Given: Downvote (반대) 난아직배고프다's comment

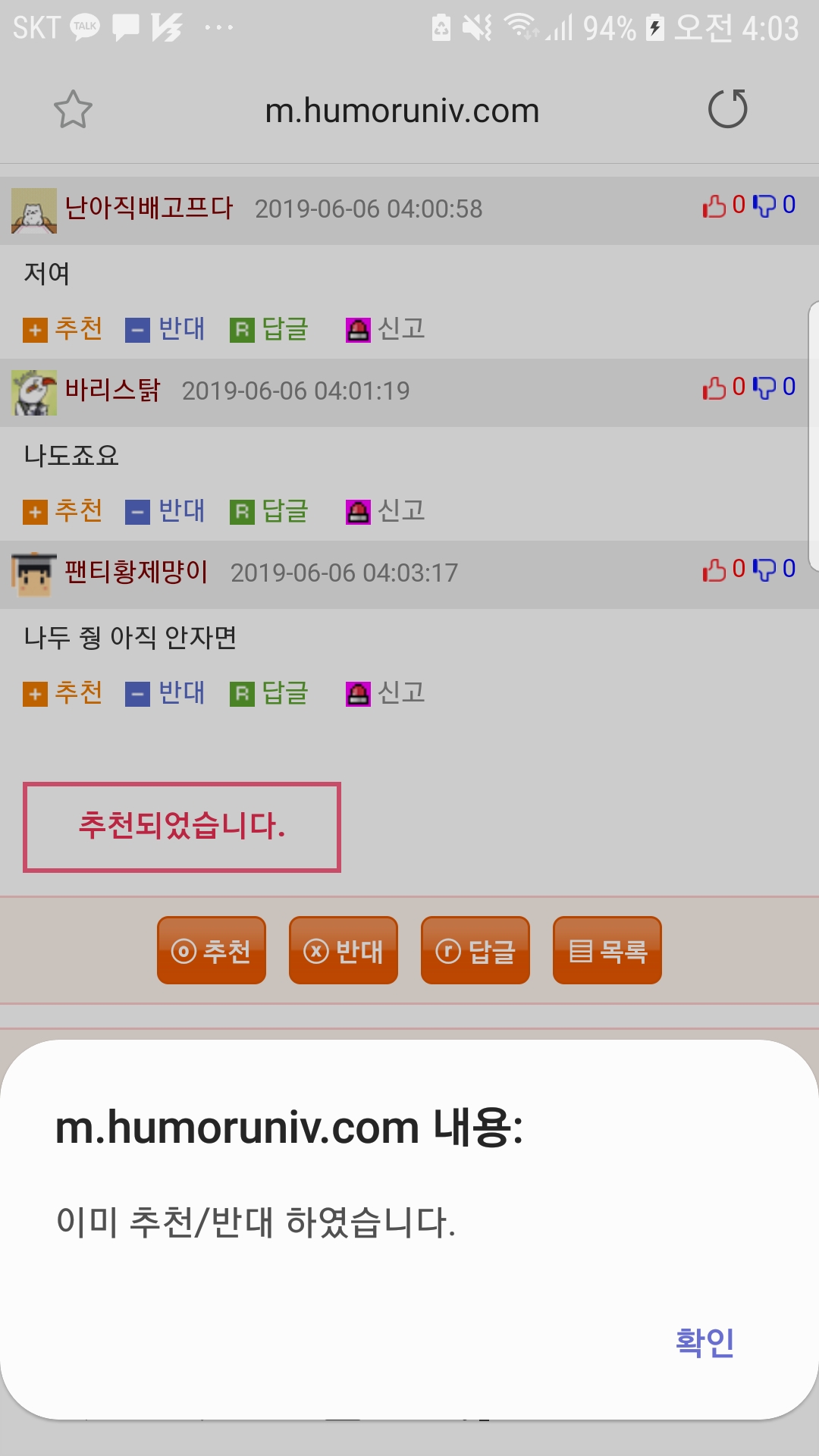Looking at the screenshot, I should coord(165,329).
